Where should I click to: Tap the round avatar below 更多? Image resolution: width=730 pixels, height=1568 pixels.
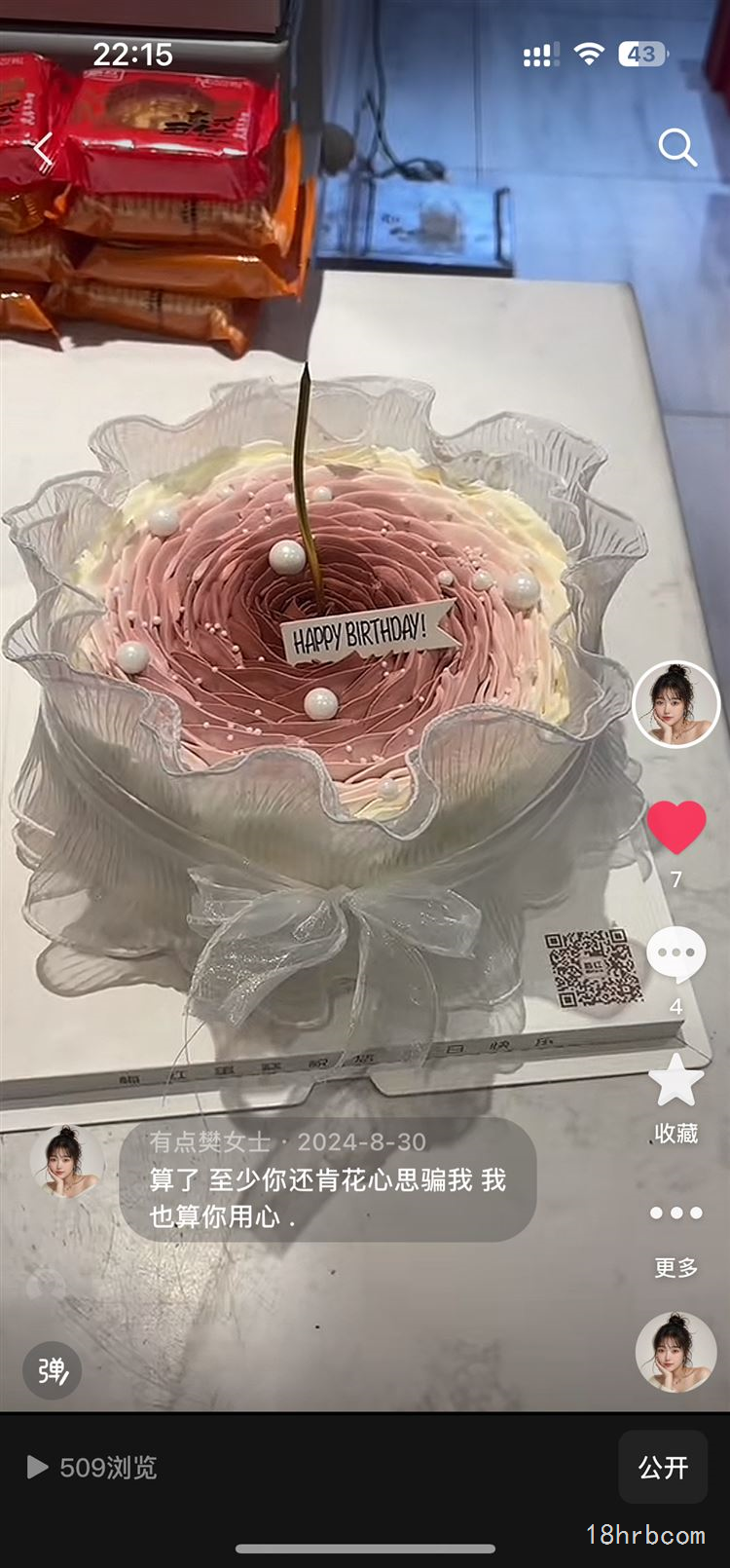[676, 1352]
